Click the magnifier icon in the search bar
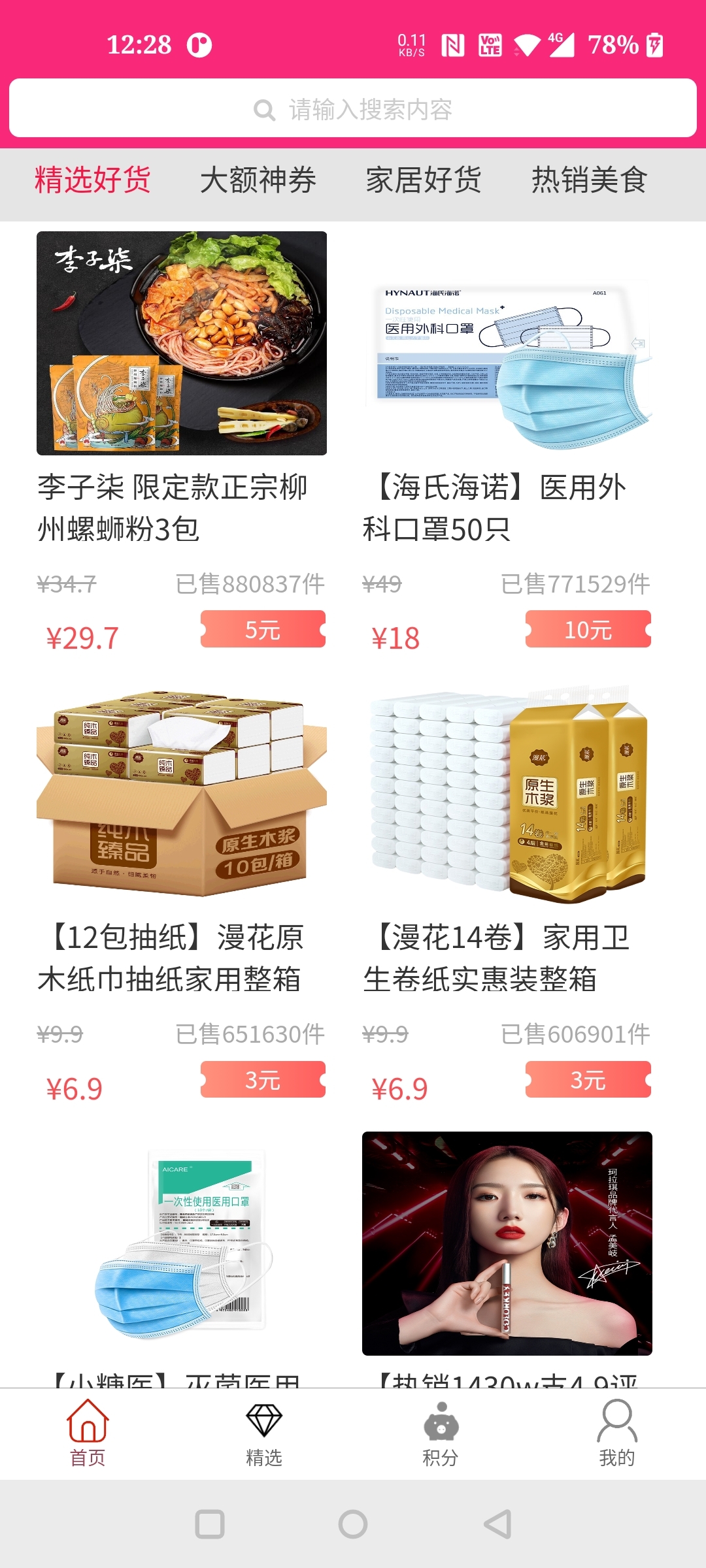The image size is (706, 1568). point(265,110)
